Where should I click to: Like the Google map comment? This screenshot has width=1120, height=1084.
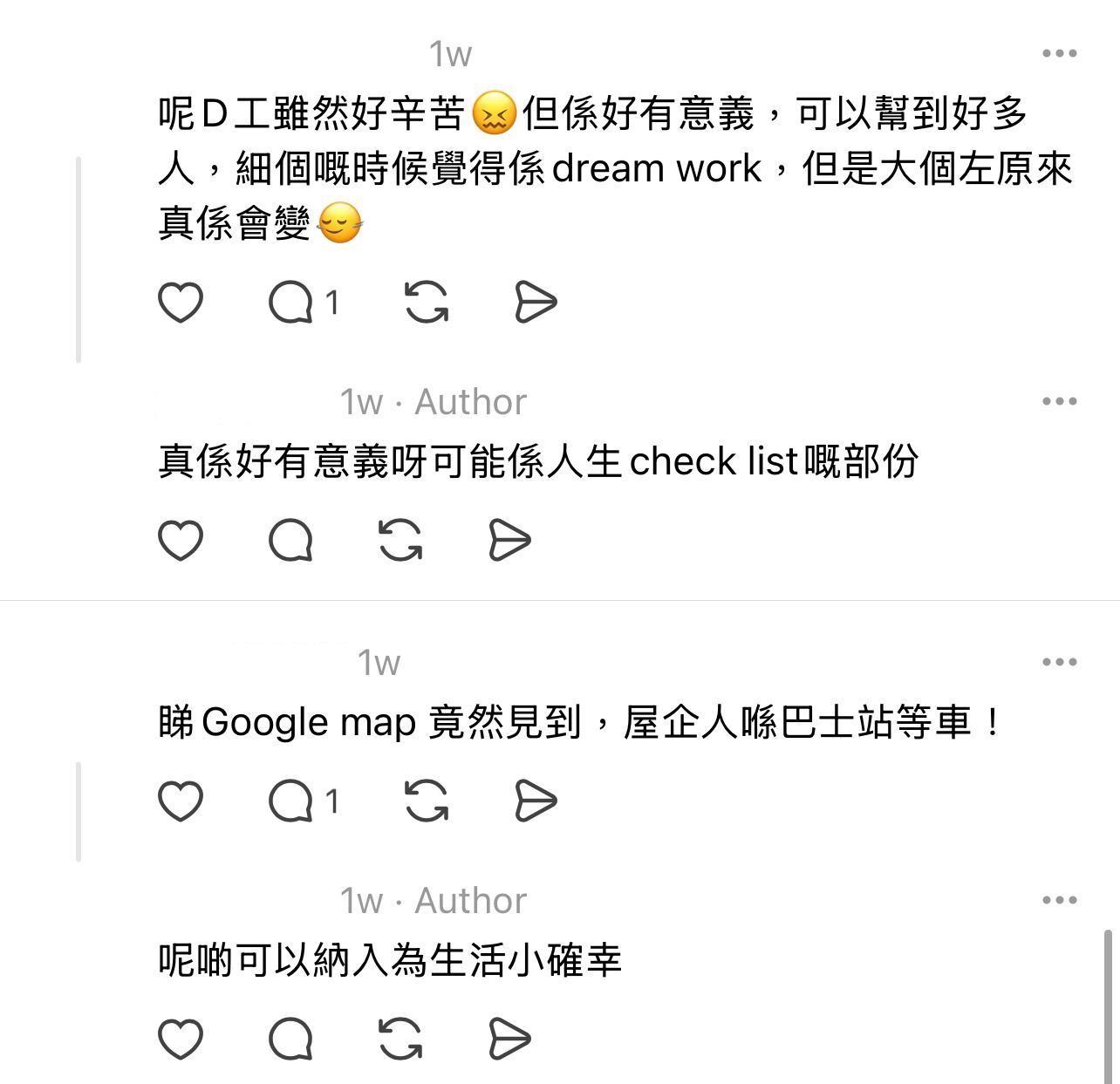(x=181, y=801)
